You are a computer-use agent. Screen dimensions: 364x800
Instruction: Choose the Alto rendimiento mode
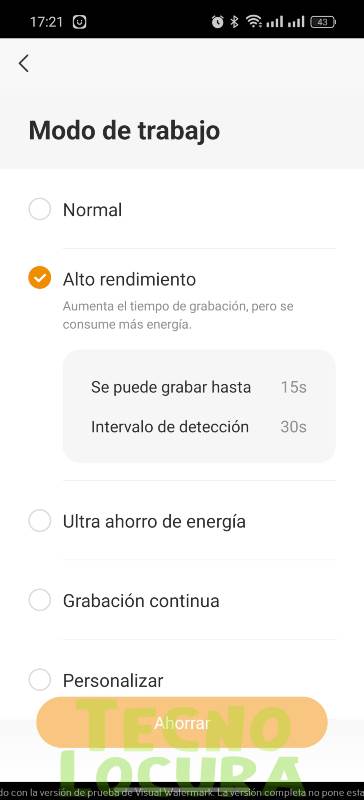click(182, 279)
